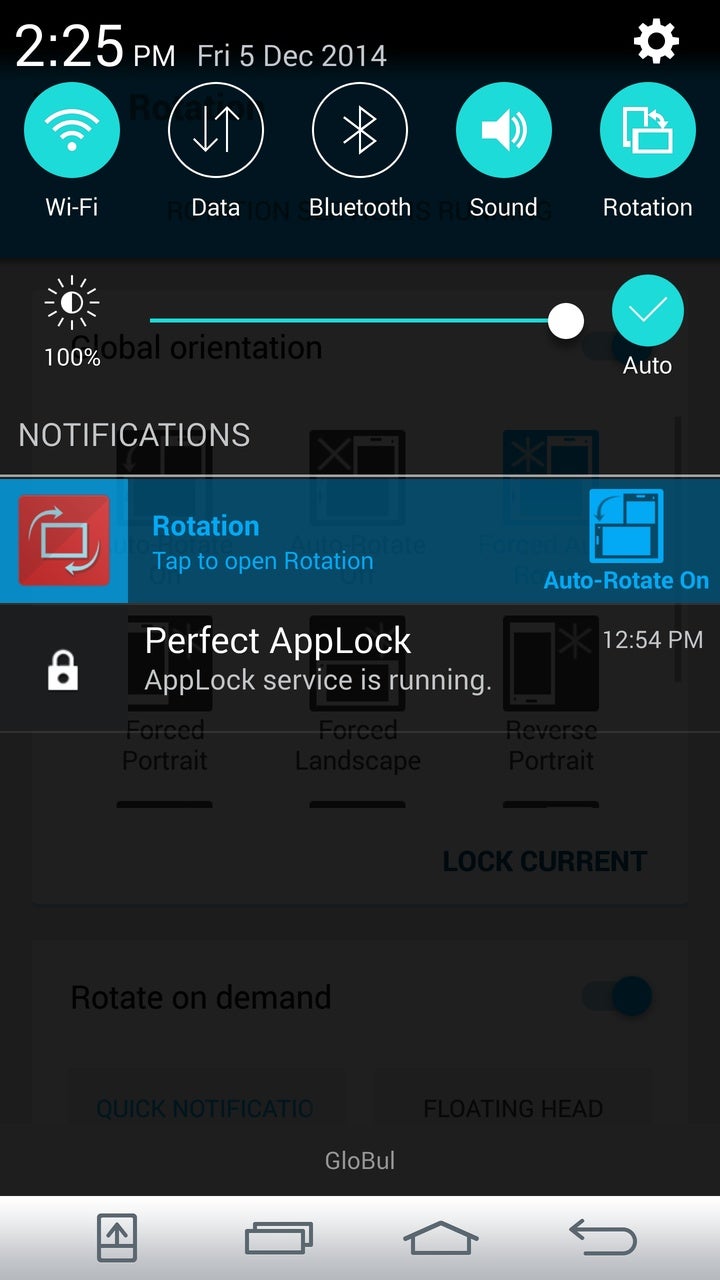Tap the brightness slider track

(x=350, y=321)
